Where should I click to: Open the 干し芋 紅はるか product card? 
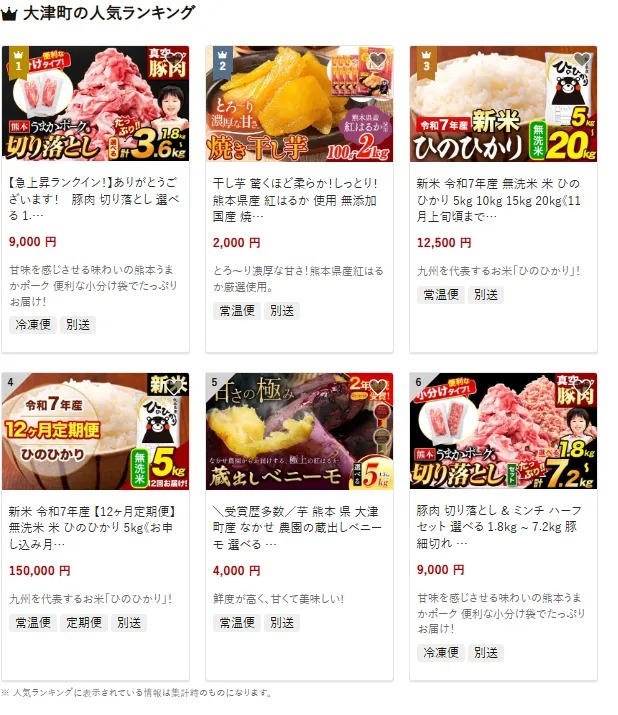click(298, 199)
